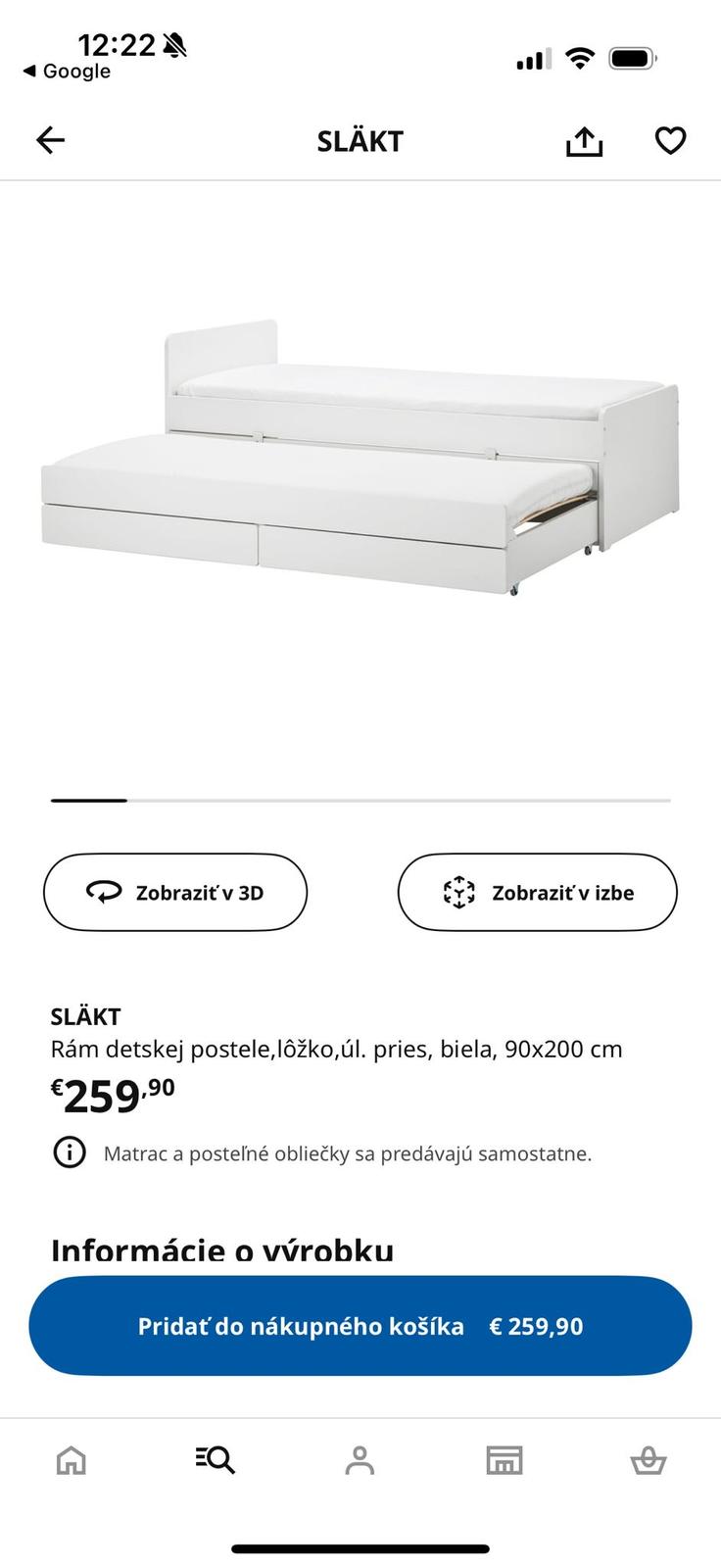Tap Pridať do nákupného košíka button

pos(360,1326)
